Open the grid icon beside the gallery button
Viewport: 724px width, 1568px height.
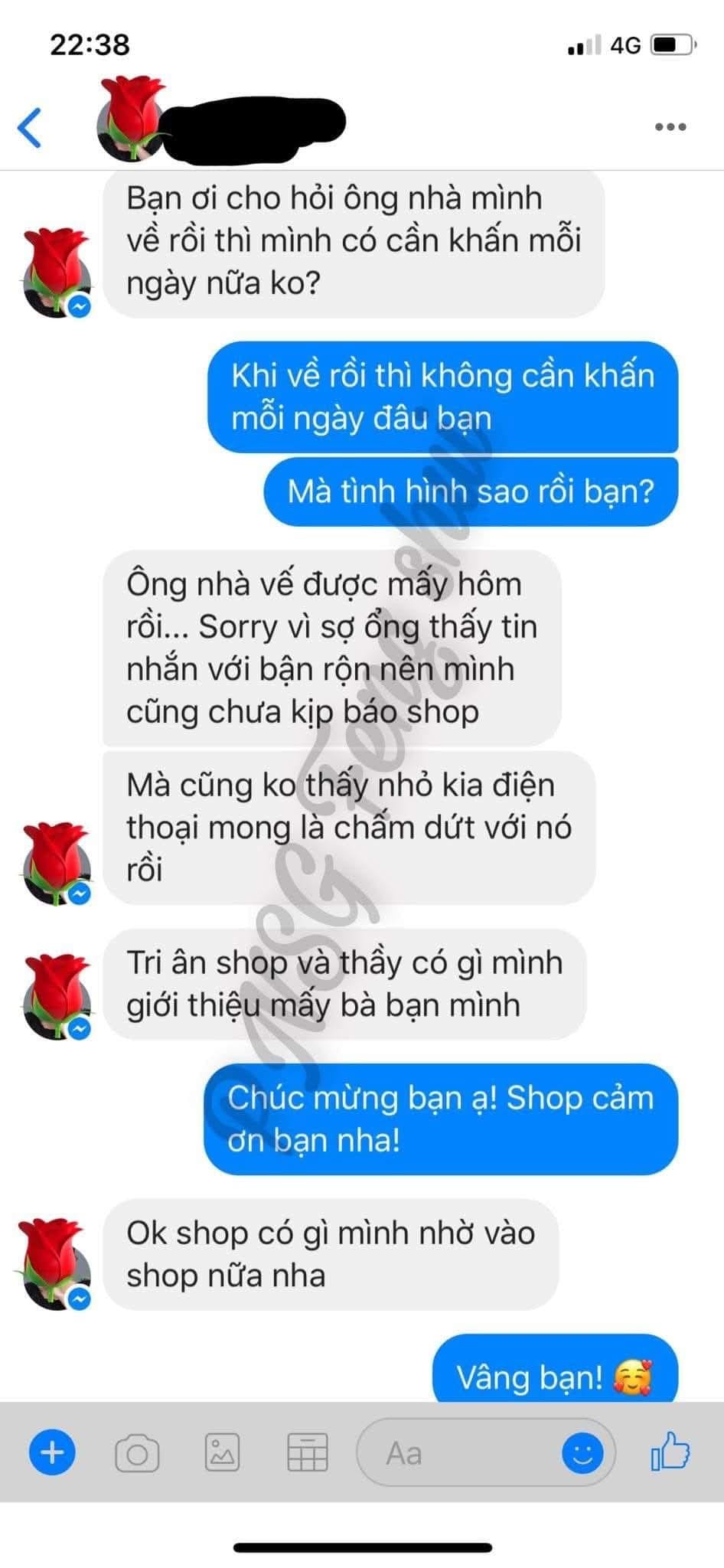pyautogui.click(x=307, y=1452)
